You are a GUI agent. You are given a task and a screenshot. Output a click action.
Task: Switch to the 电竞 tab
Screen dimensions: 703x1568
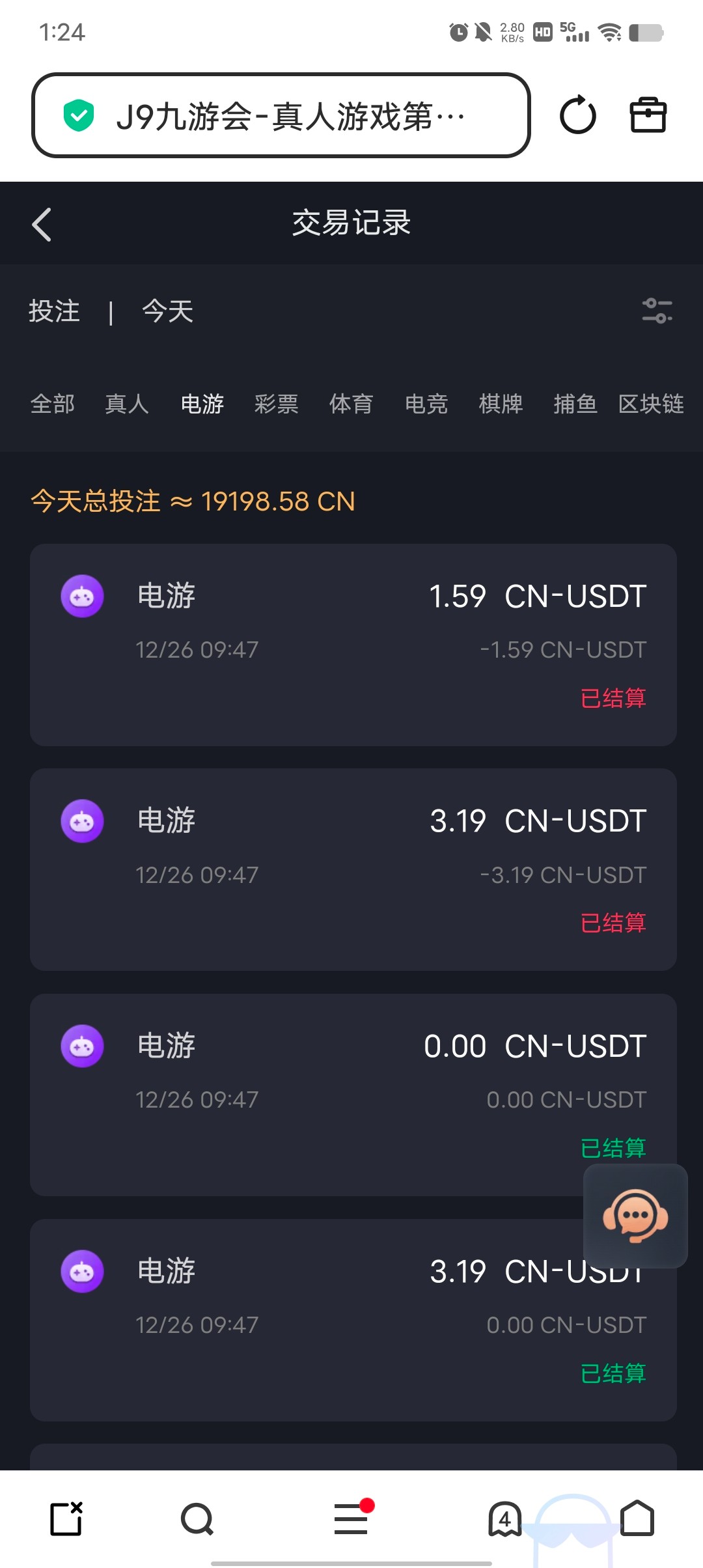point(426,404)
